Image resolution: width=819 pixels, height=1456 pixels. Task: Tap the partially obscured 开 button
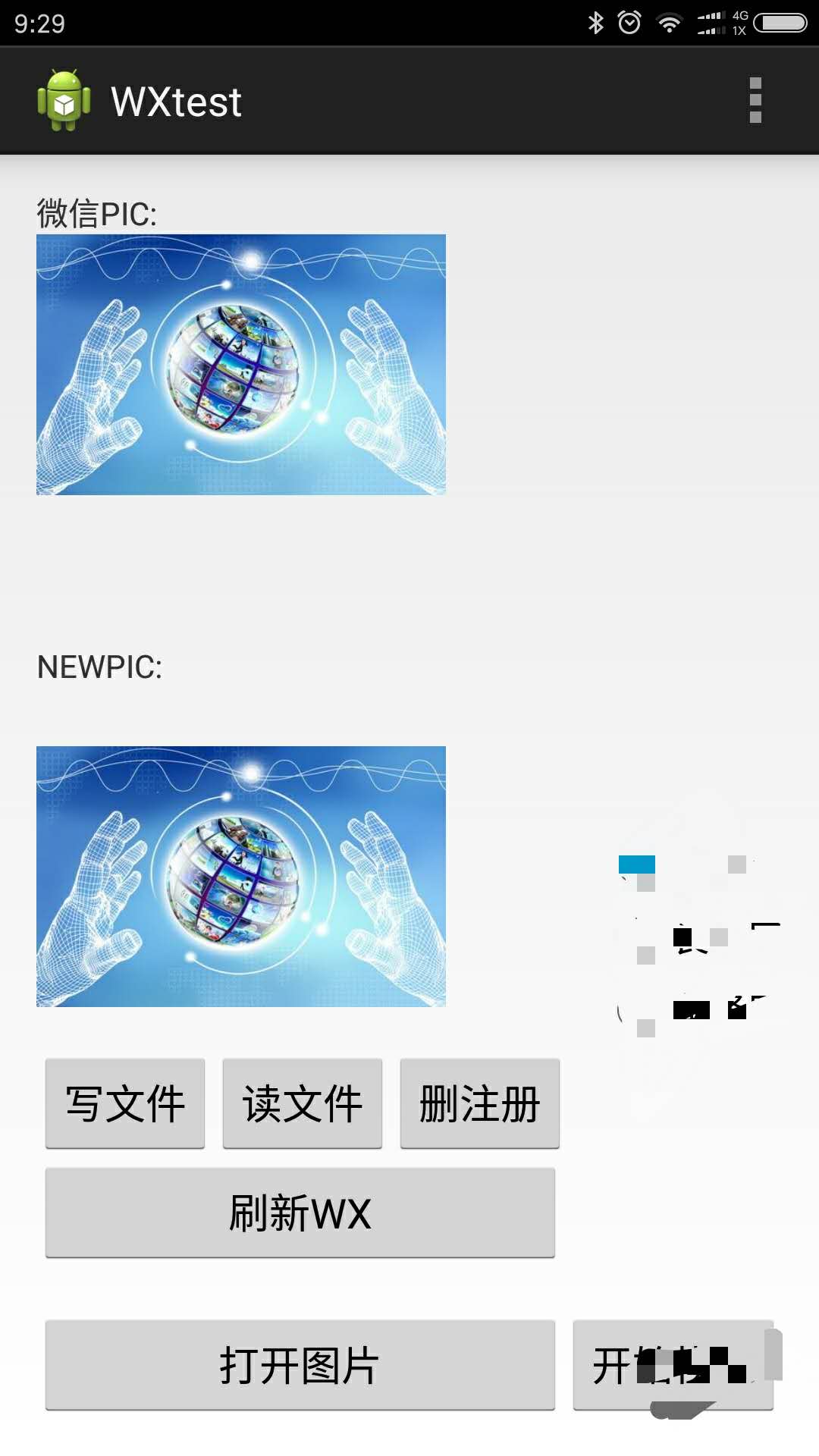click(672, 1365)
